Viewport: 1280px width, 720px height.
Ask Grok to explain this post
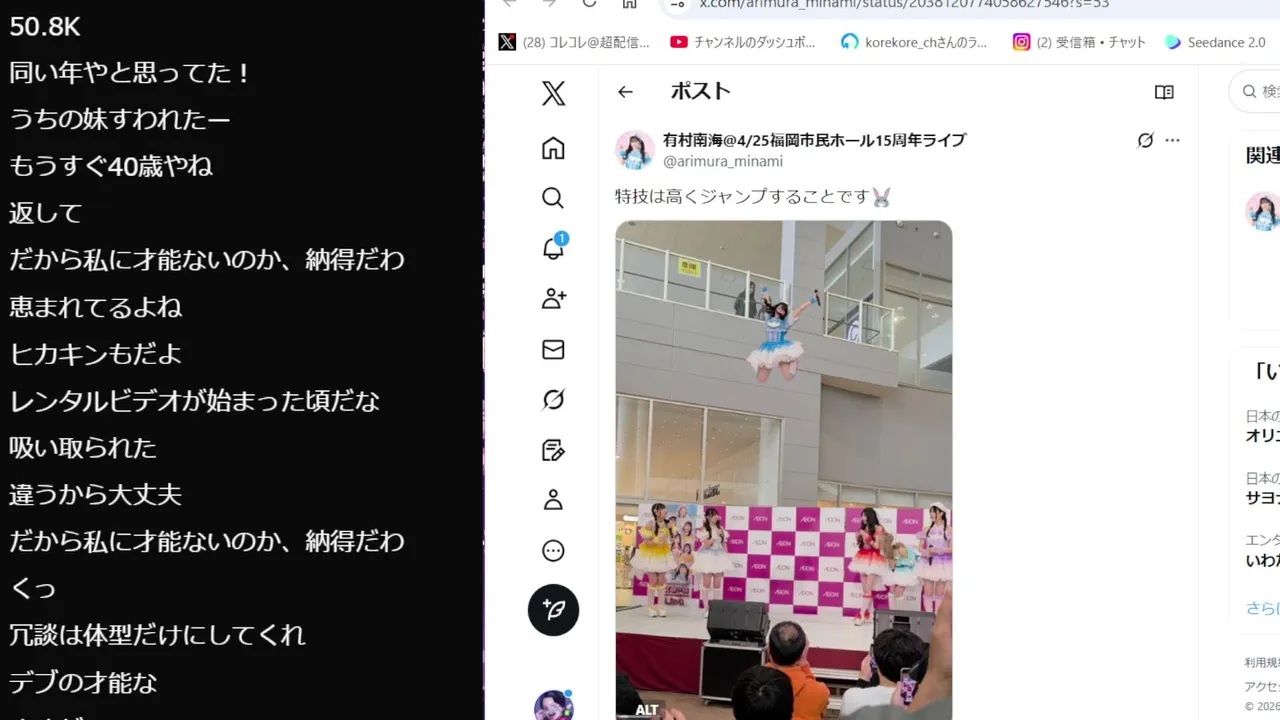[1145, 141]
